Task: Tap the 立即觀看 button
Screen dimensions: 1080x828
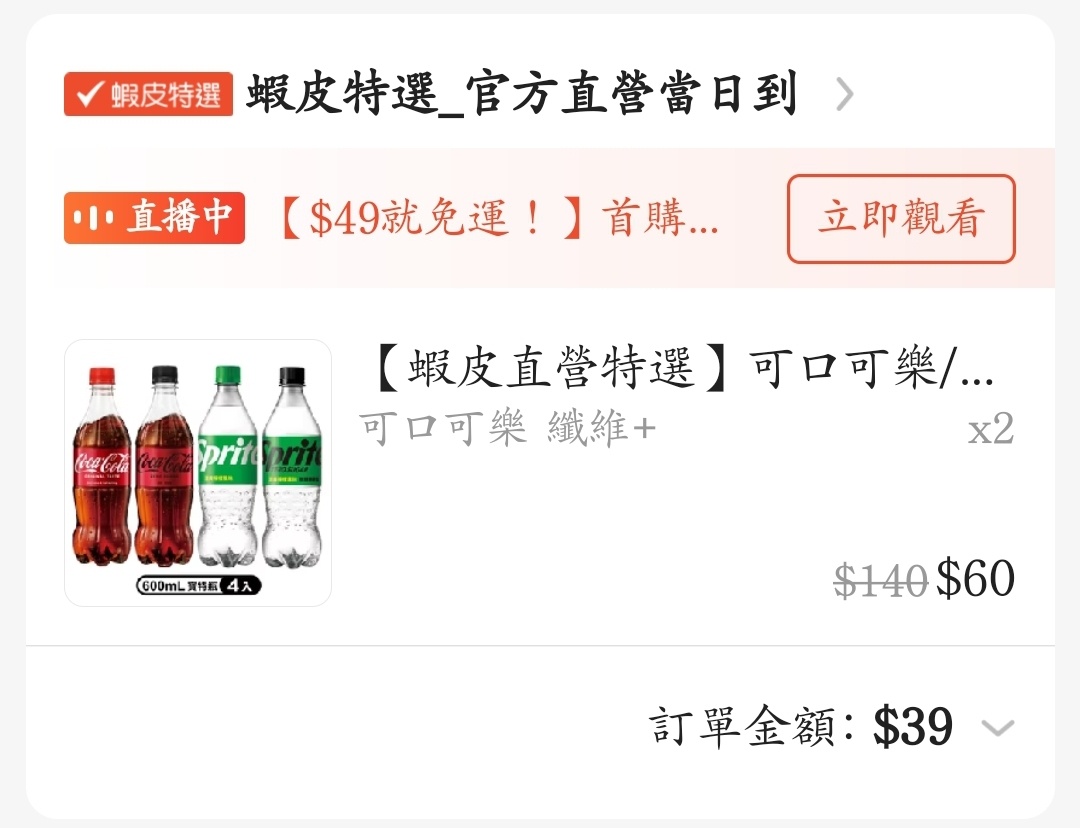Action: point(901,219)
